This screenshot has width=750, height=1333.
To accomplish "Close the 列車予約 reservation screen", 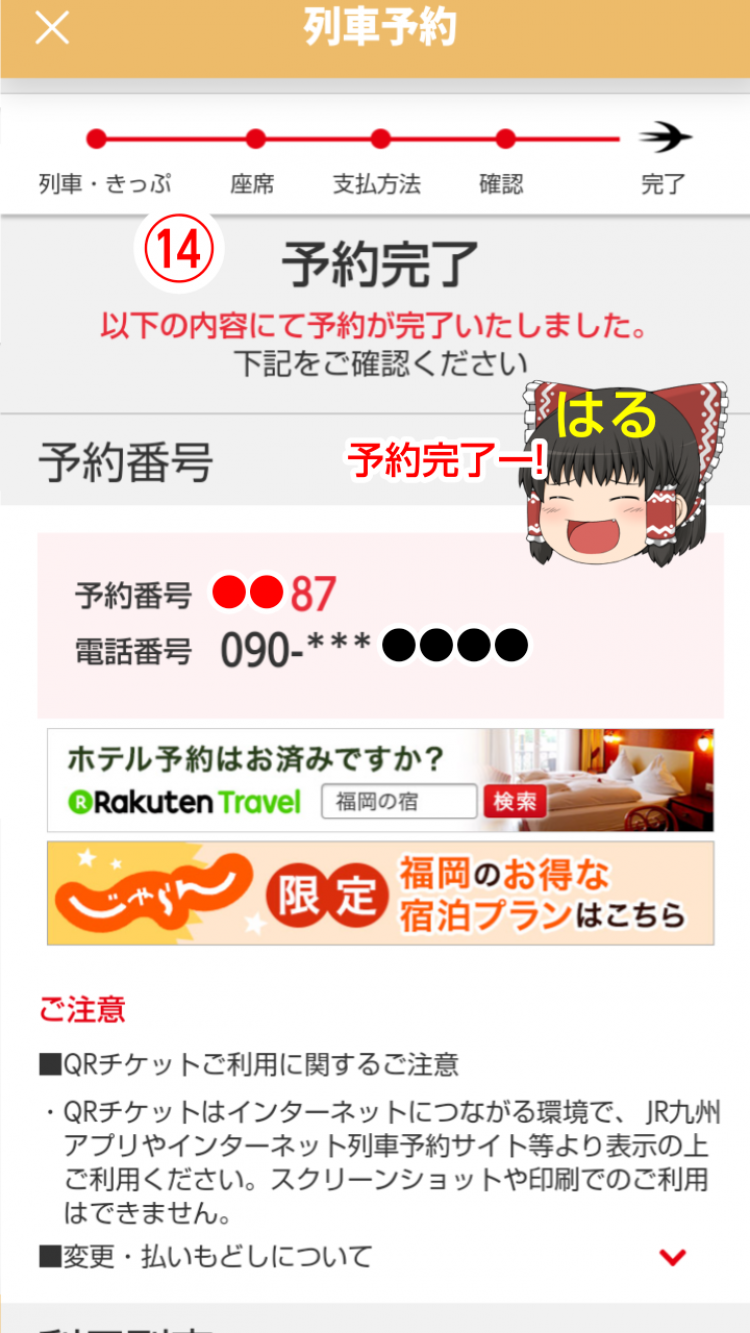I will (x=52, y=29).
